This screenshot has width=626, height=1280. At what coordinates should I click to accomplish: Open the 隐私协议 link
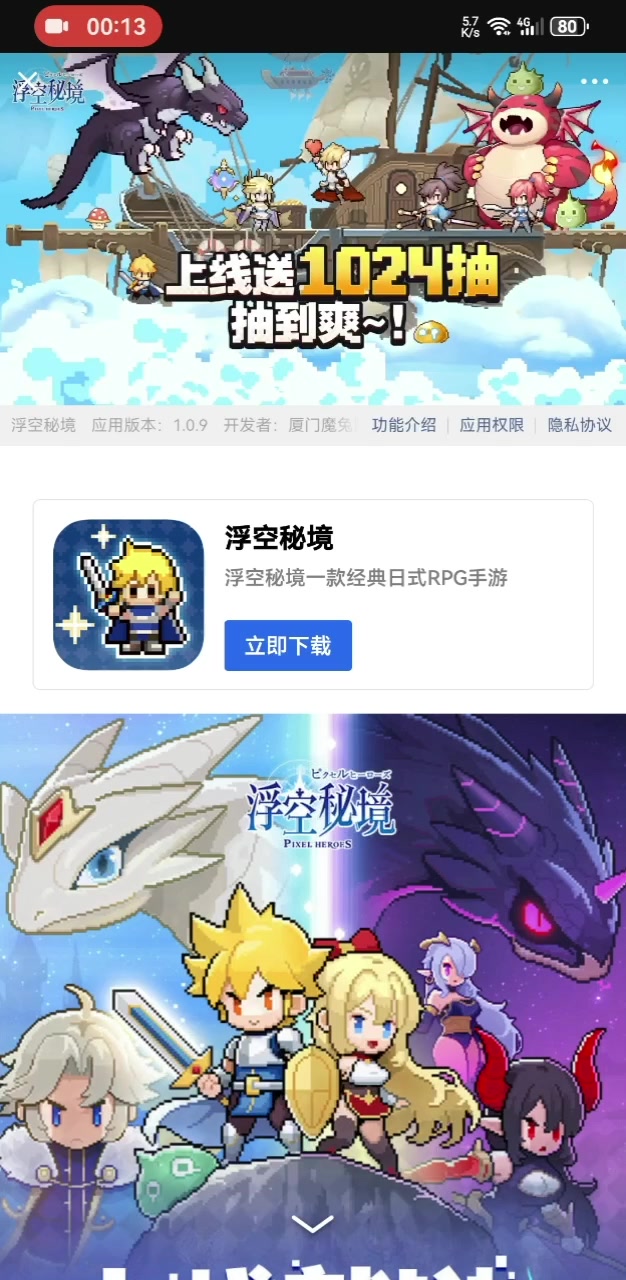pyautogui.click(x=579, y=425)
